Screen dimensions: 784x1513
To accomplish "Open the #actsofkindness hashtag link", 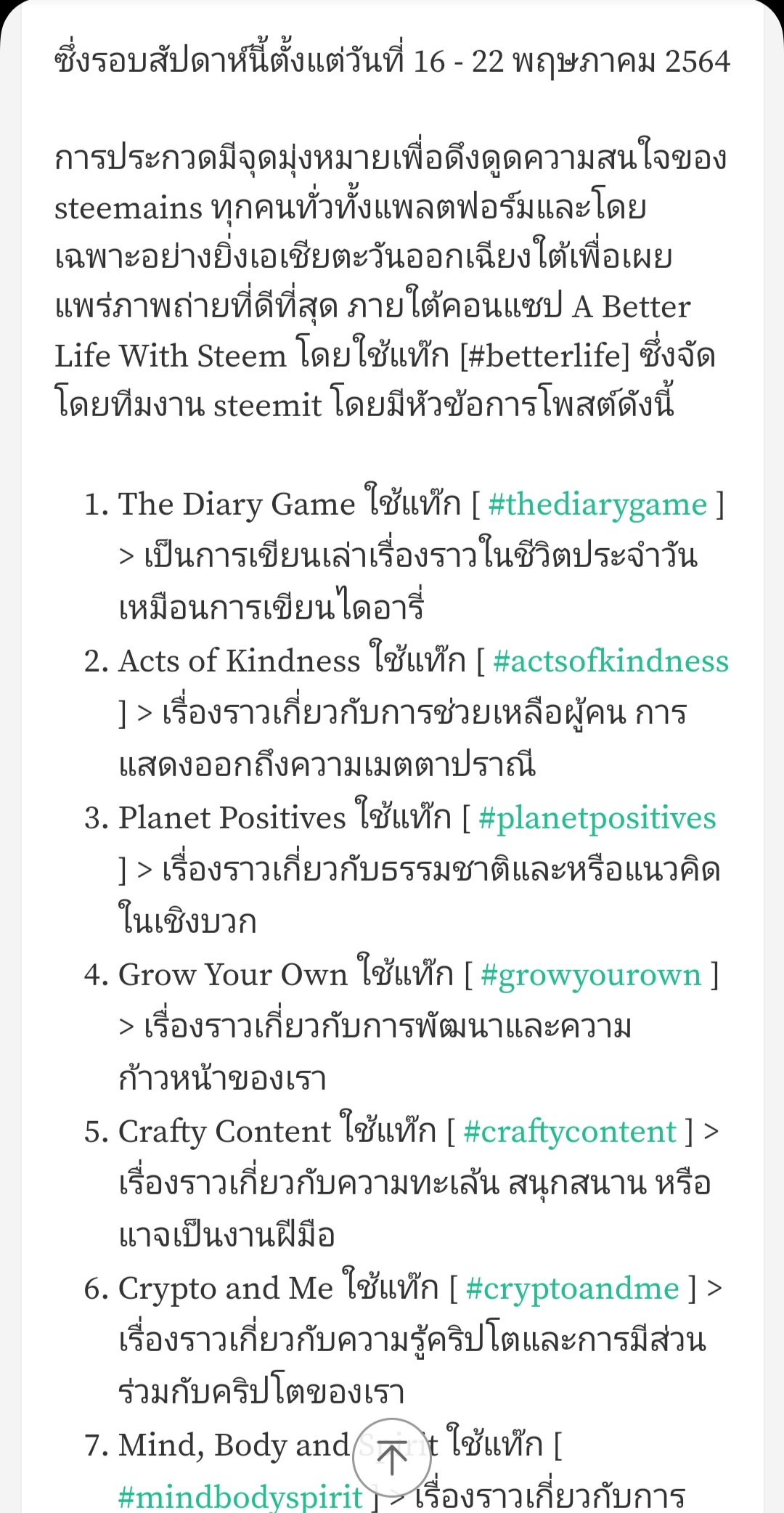I will (611, 661).
